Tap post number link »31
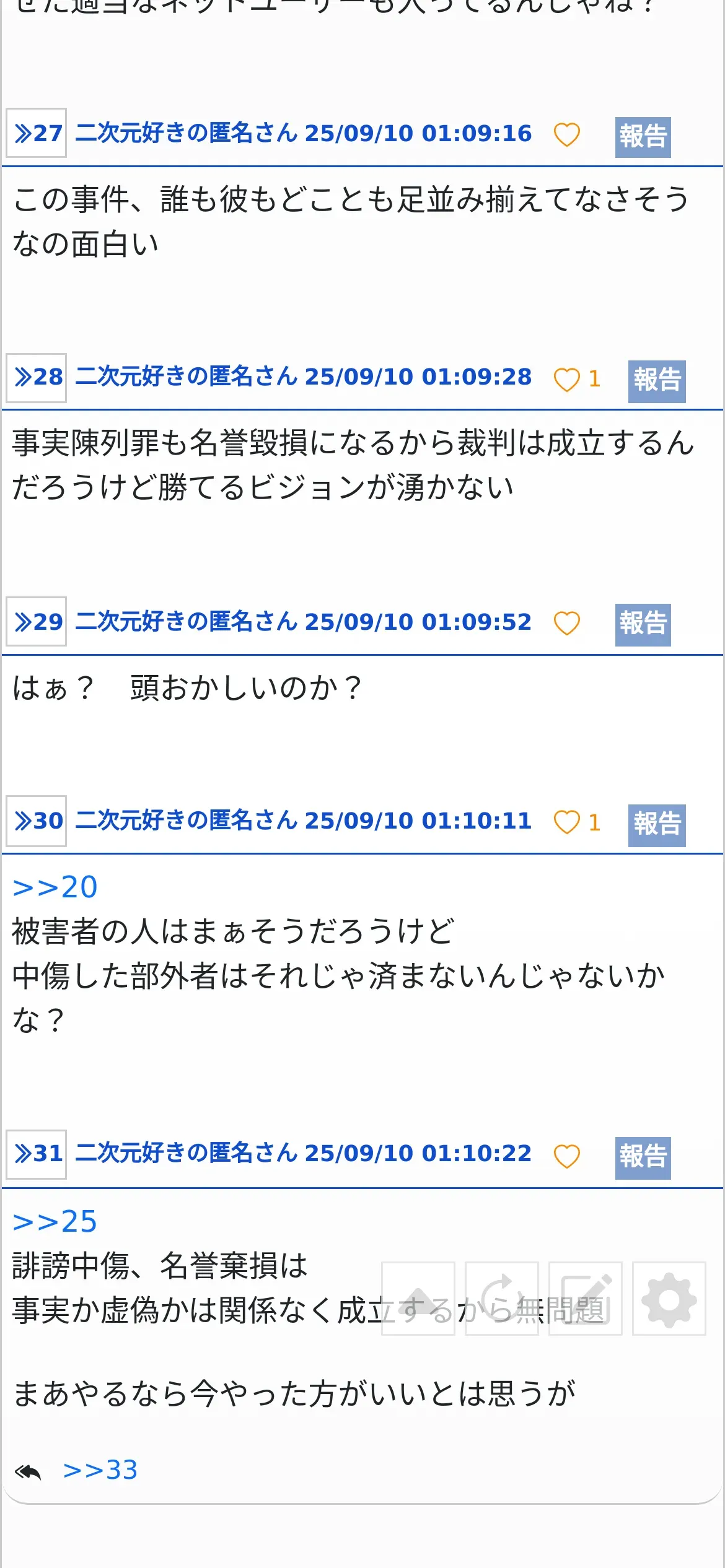 [37, 1154]
